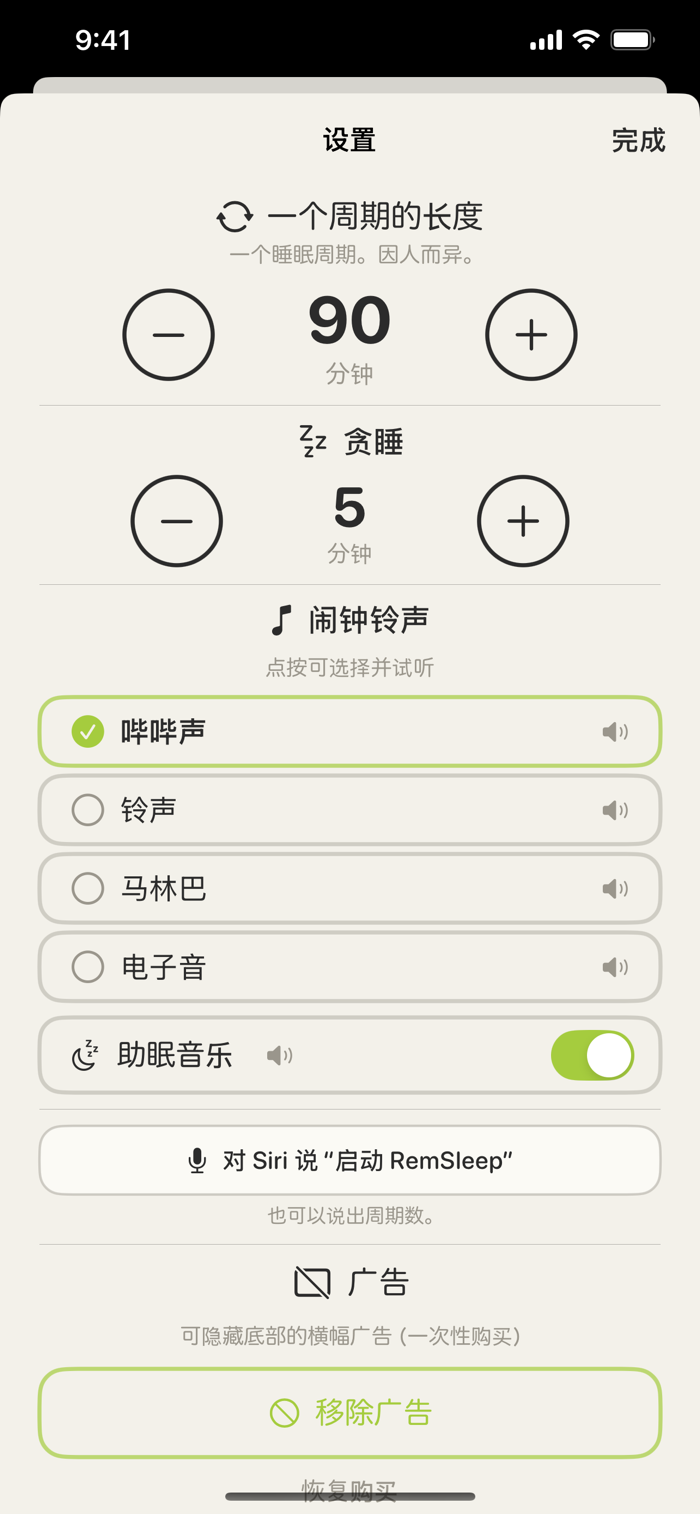Image resolution: width=700 pixels, height=1514 pixels.
Task: Pick 马林巴 as the alarm ringtone
Action: [x=350, y=888]
